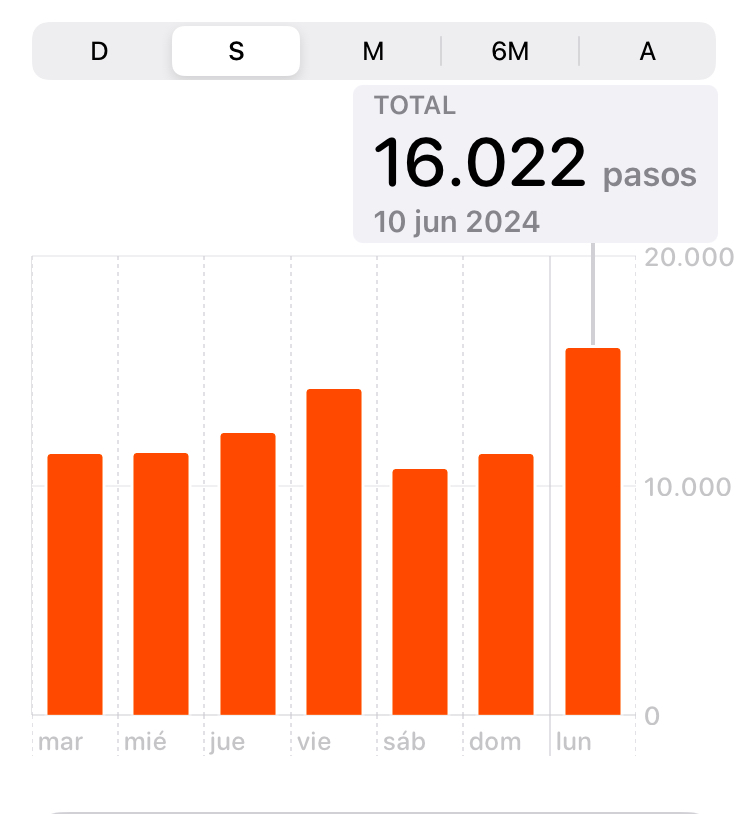Tap the jue steps bar
The height and width of the screenshot is (814, 750).
pyautogui.click(x=248, y=575)
